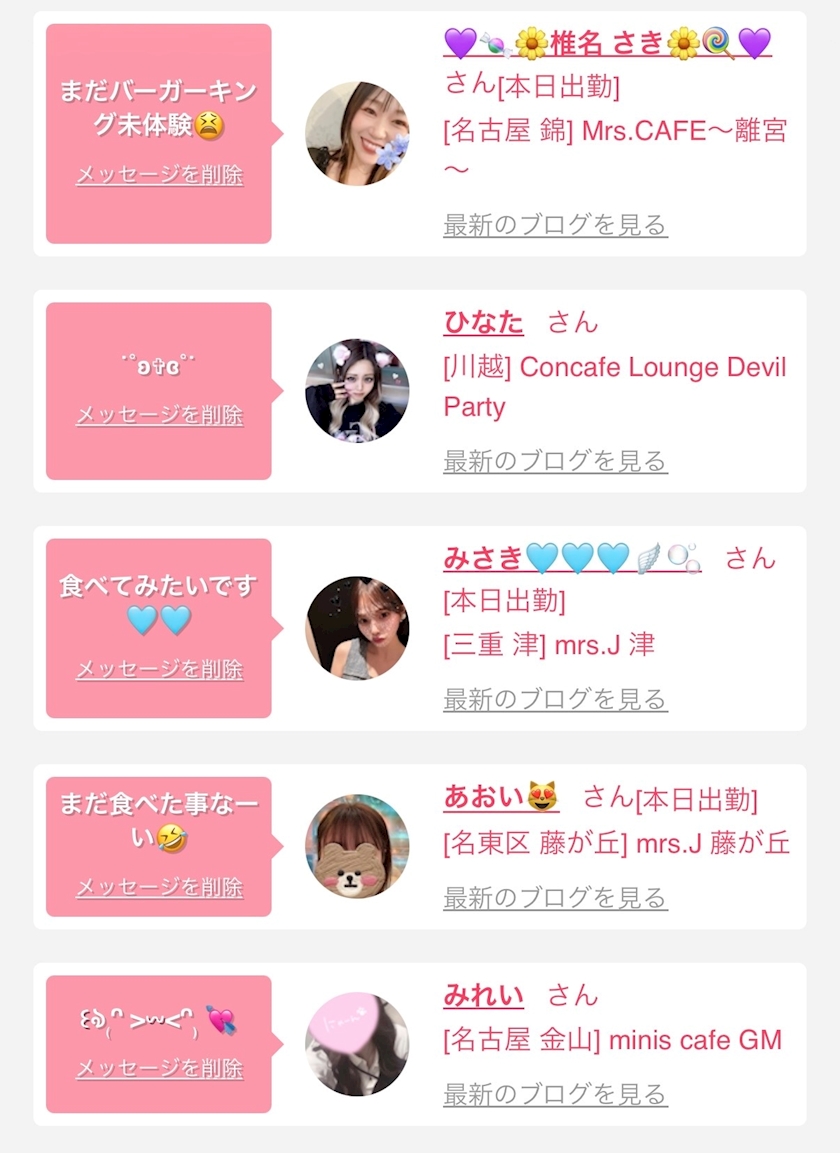Delete the まだ食べた事なーい message
This screenshot has height=1153, width=840.
[160, 887]
